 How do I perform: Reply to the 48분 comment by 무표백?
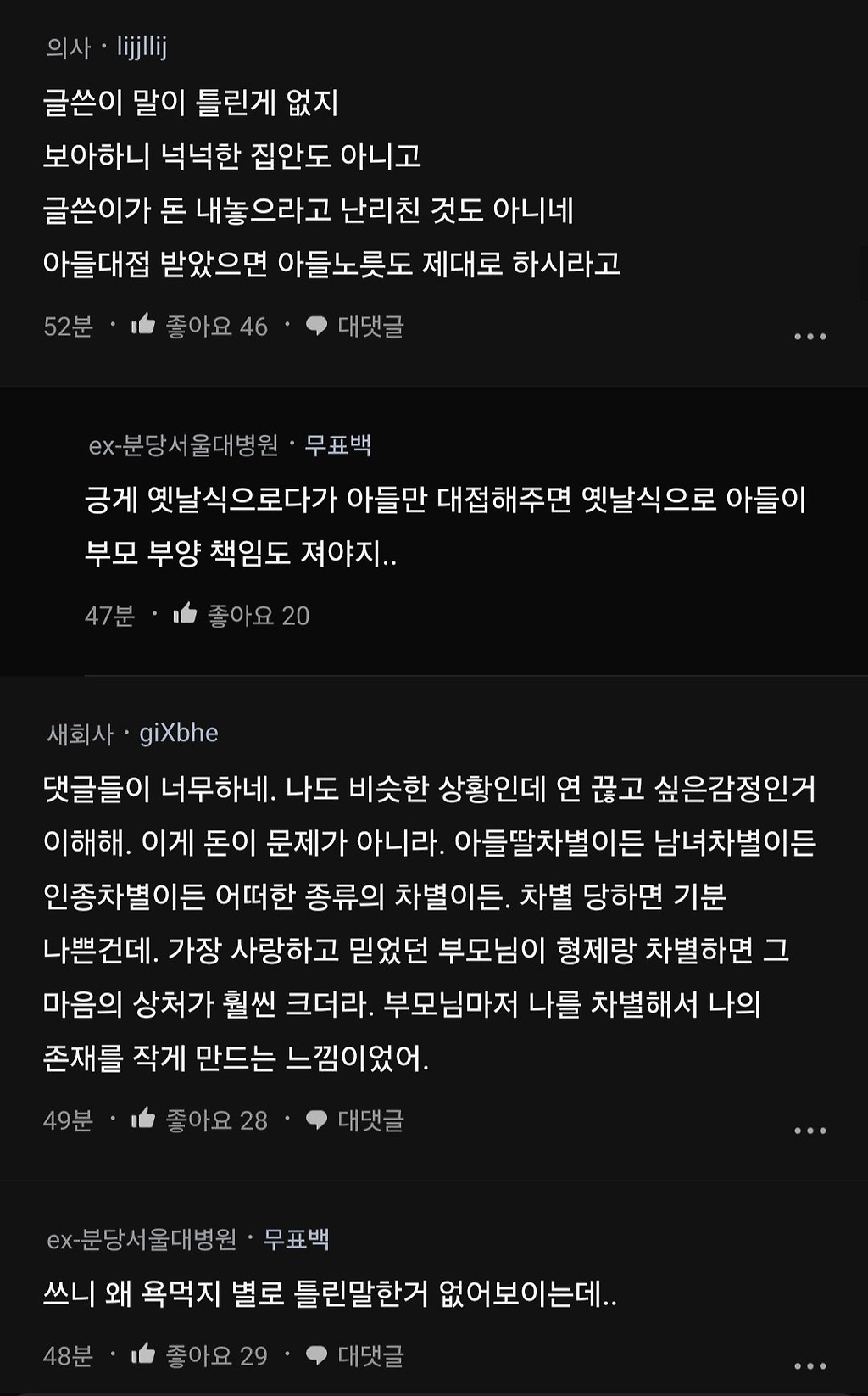tap(355, 1355)
